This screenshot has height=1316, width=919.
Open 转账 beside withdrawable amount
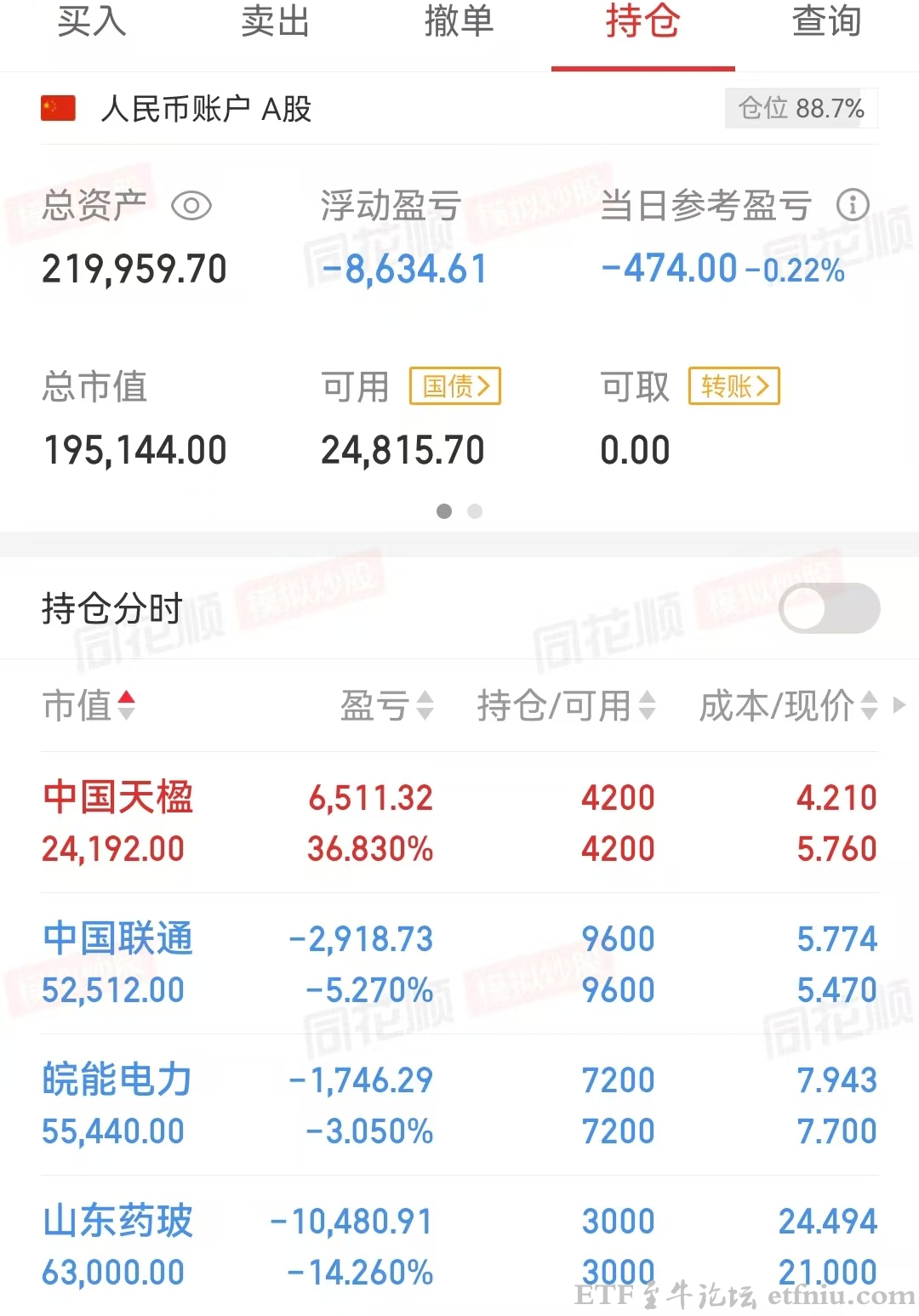[733, 385]
